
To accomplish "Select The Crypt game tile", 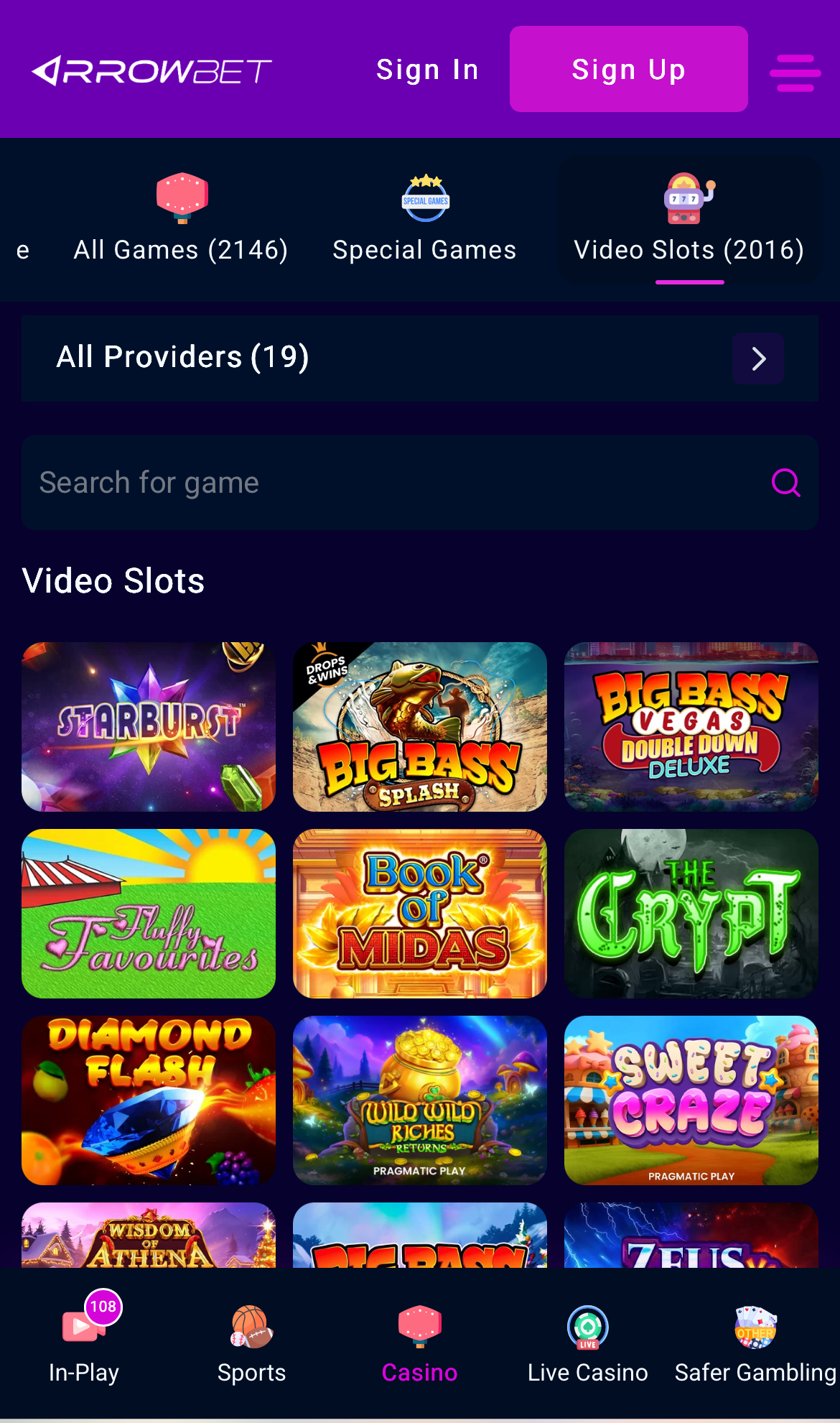I will point(690,913).
